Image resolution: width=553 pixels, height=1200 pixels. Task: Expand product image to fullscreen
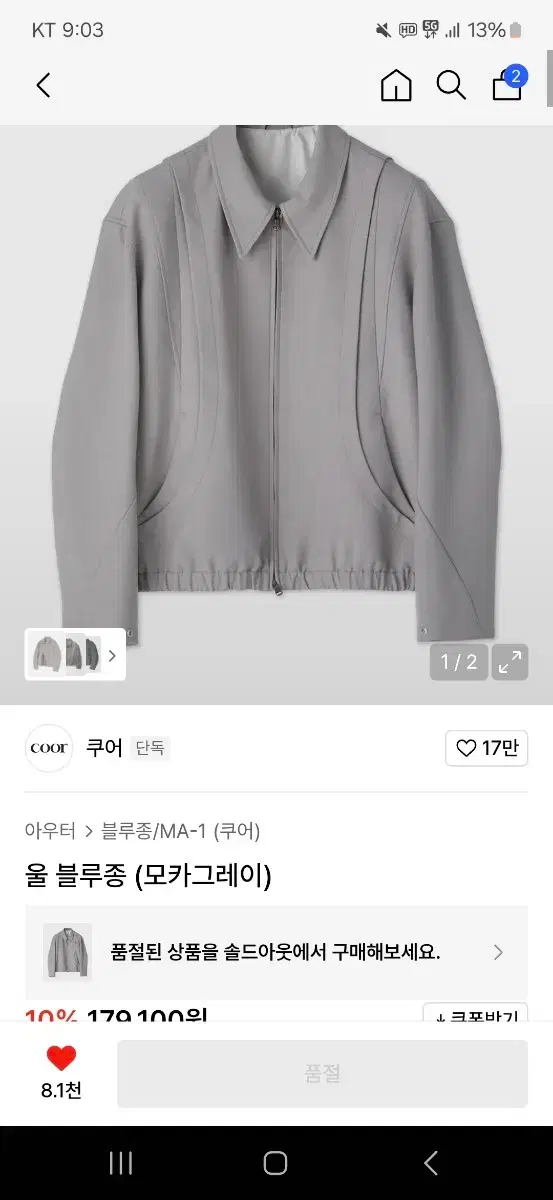511,662
